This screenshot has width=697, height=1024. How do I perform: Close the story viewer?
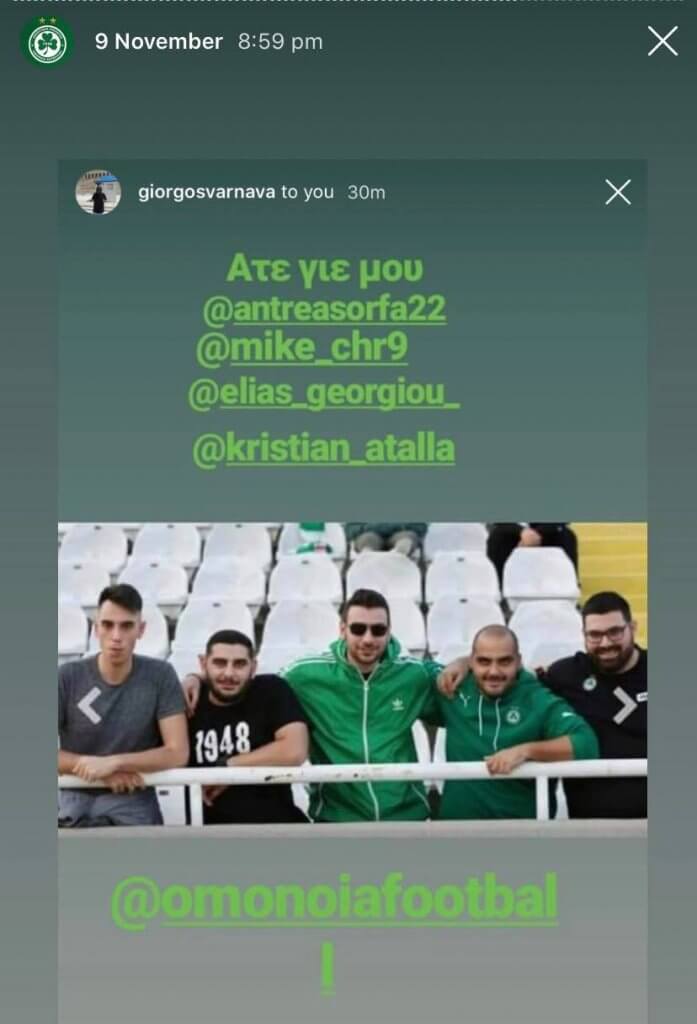pos(662,41)
